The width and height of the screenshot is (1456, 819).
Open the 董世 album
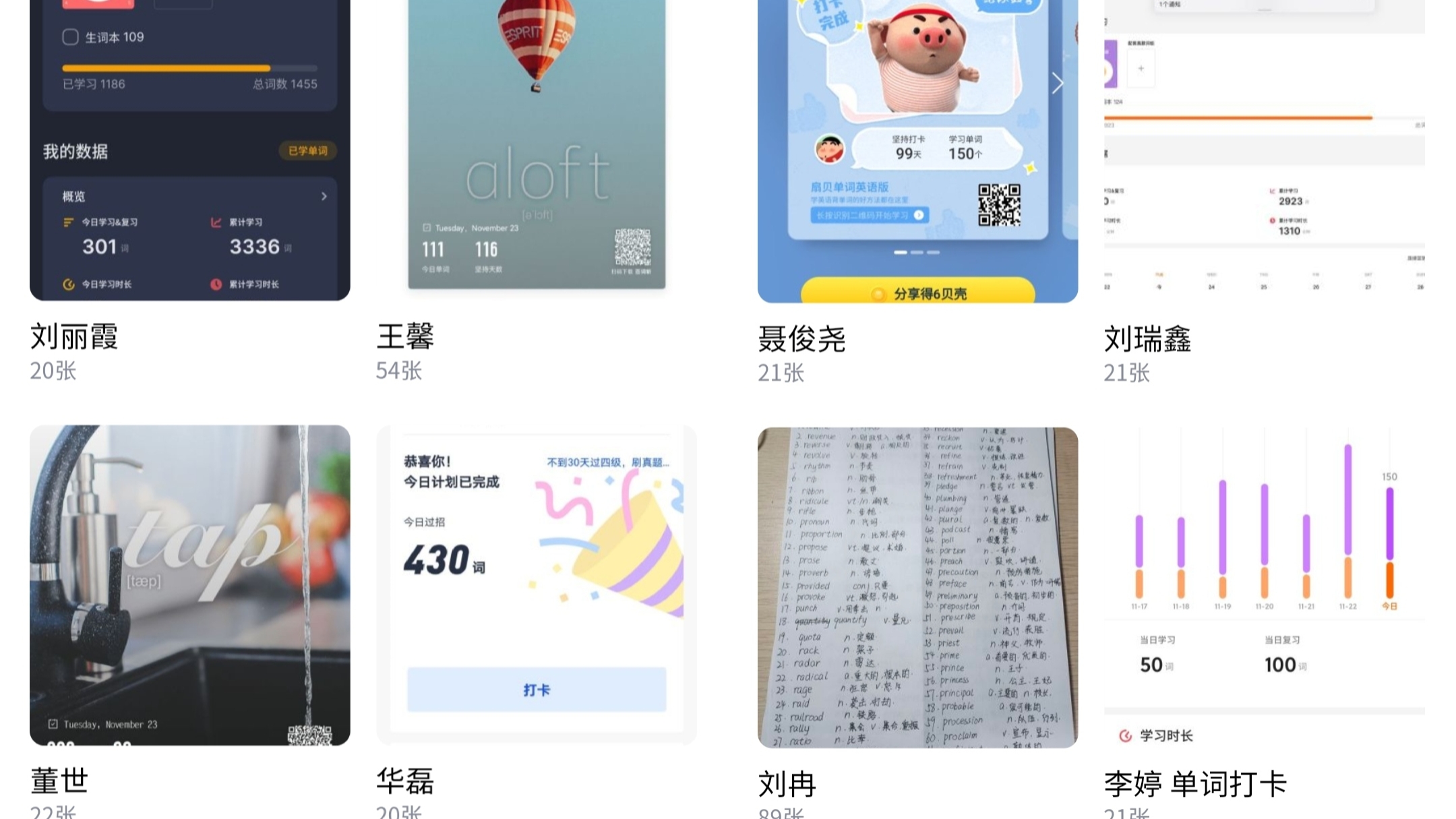[189, 584]
